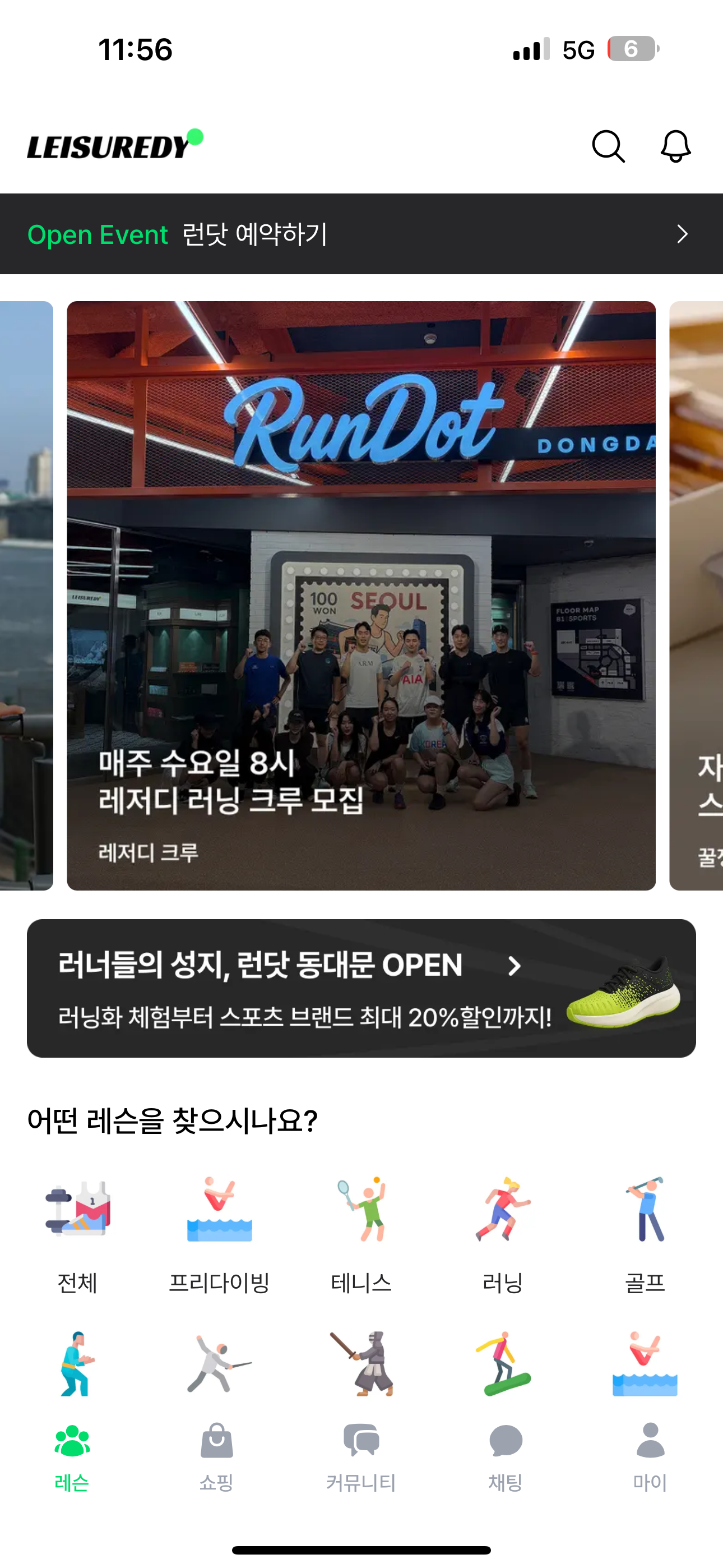Viewport: 723px width, 1568px height.
Task: Open the 레저디 러닝 크루 모집 card
Action: pos(361,596)
